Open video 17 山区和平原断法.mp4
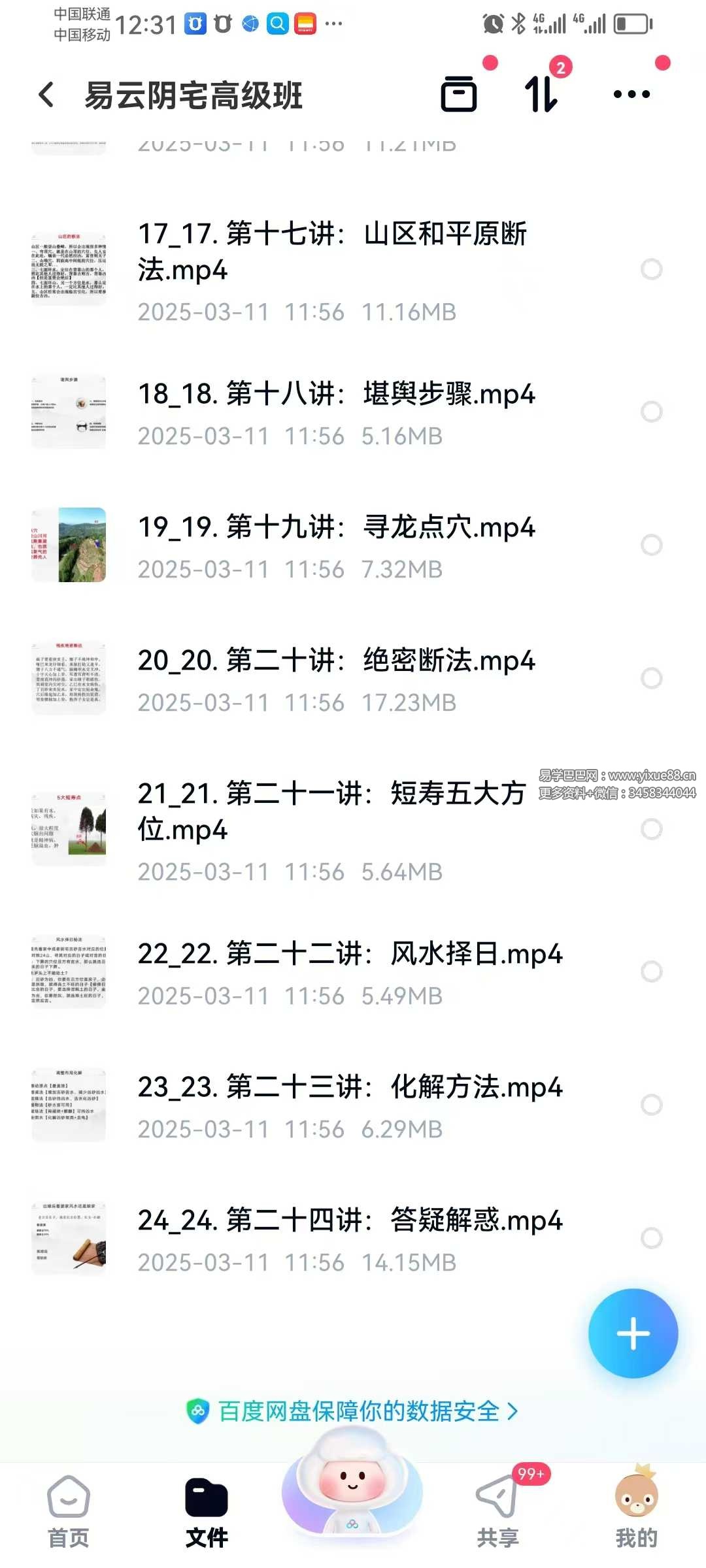 point(332,252)
